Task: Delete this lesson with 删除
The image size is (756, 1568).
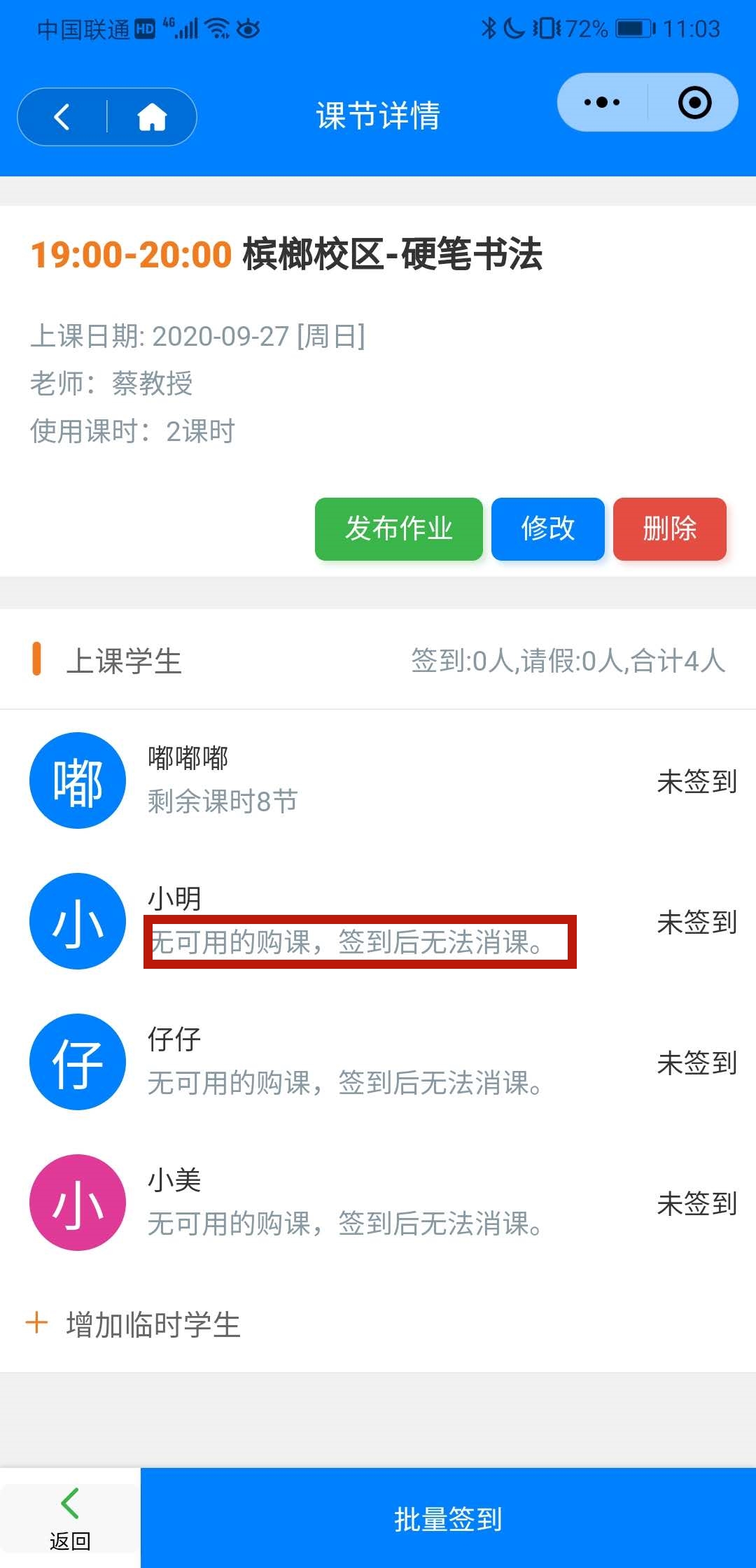Action: point(669,528)
